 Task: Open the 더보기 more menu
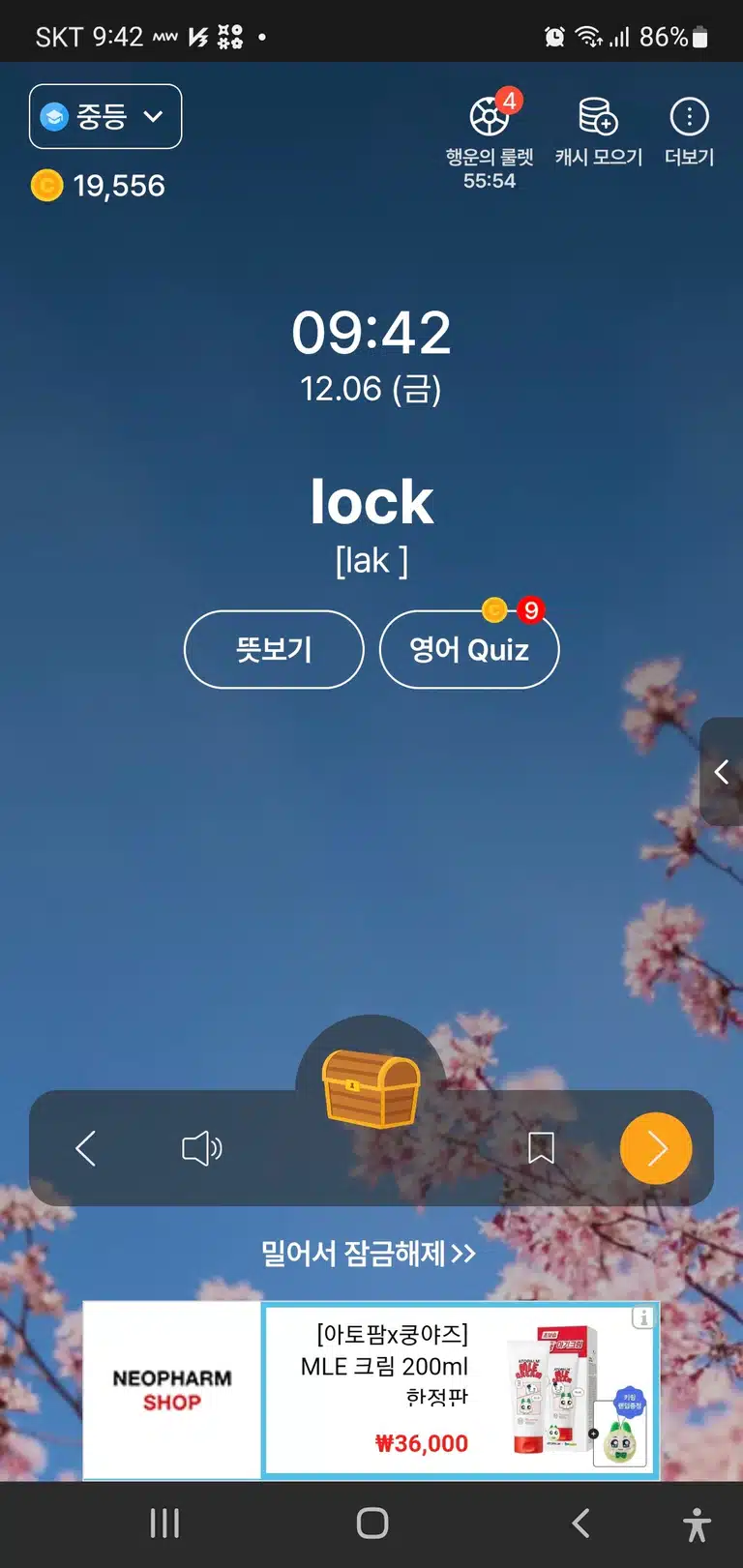click(689, 132)
